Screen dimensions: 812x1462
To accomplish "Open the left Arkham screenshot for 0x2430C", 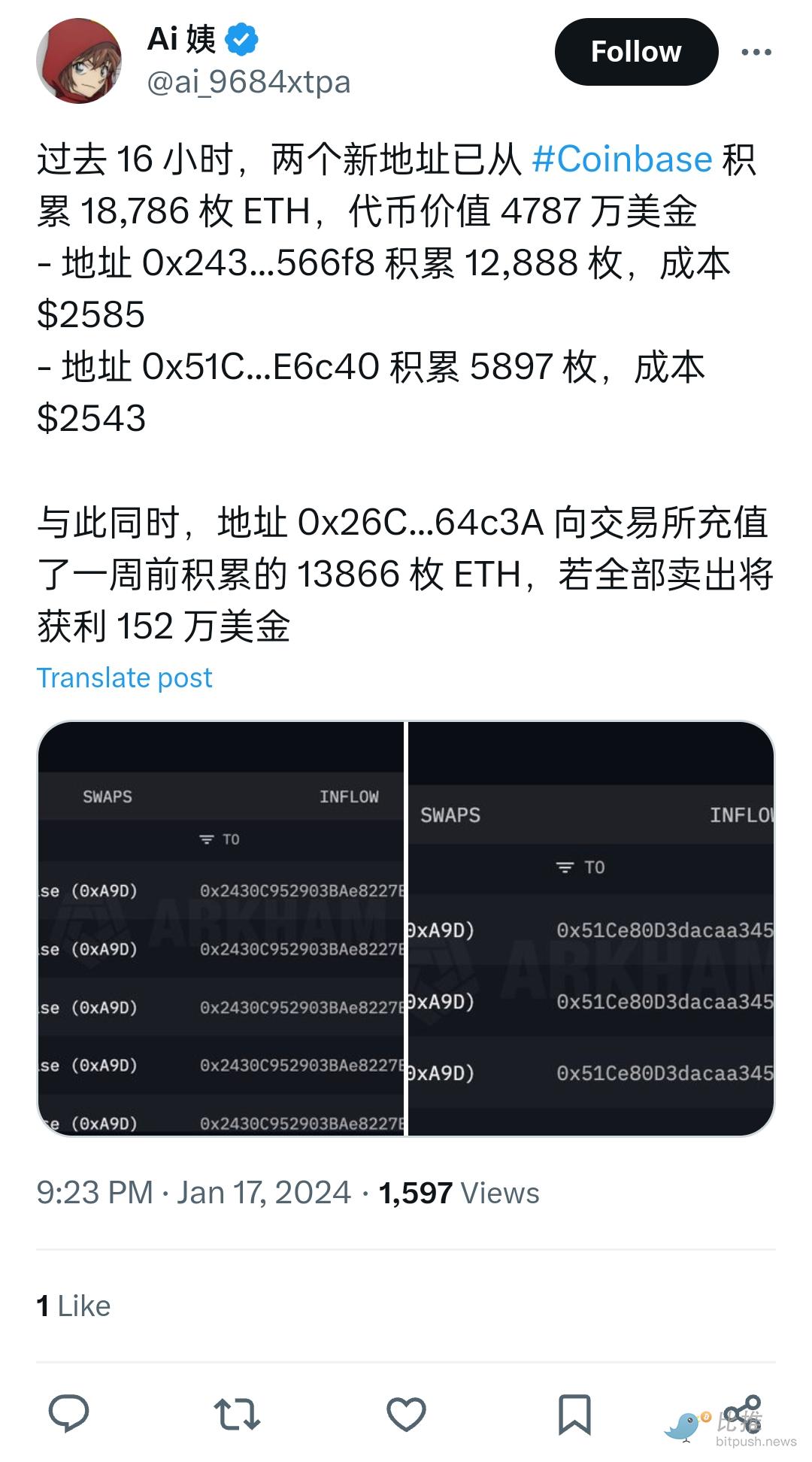I will 221,928.
